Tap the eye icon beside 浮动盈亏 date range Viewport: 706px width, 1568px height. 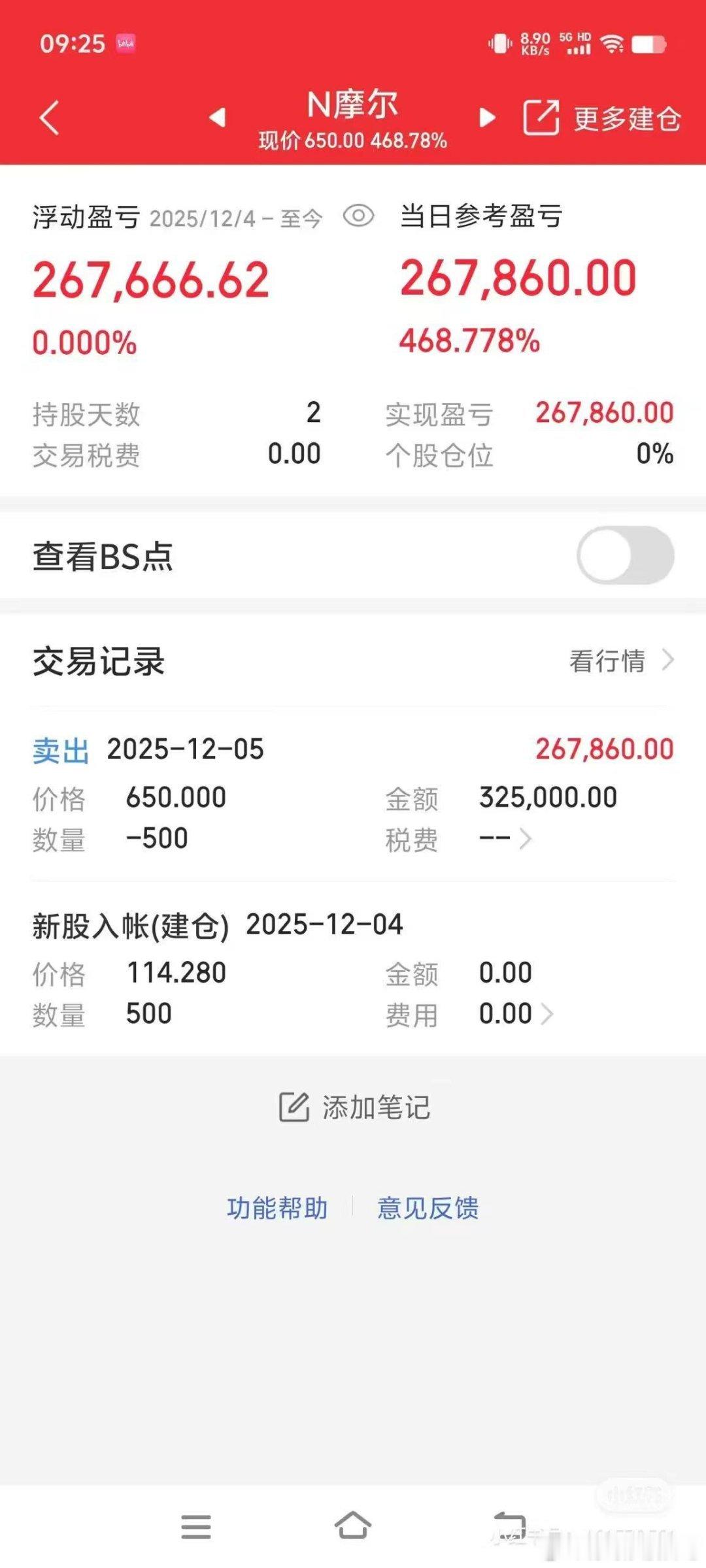[x=358, y=218]
